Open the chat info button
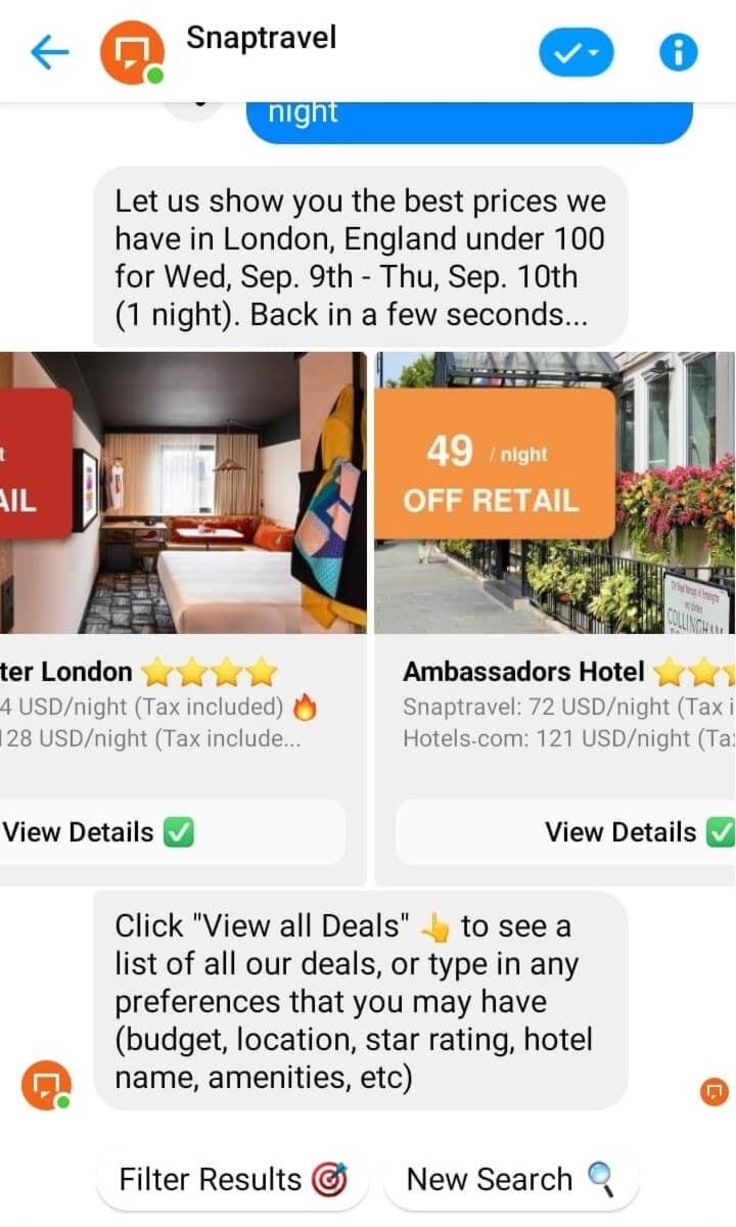 coord(679,53)
